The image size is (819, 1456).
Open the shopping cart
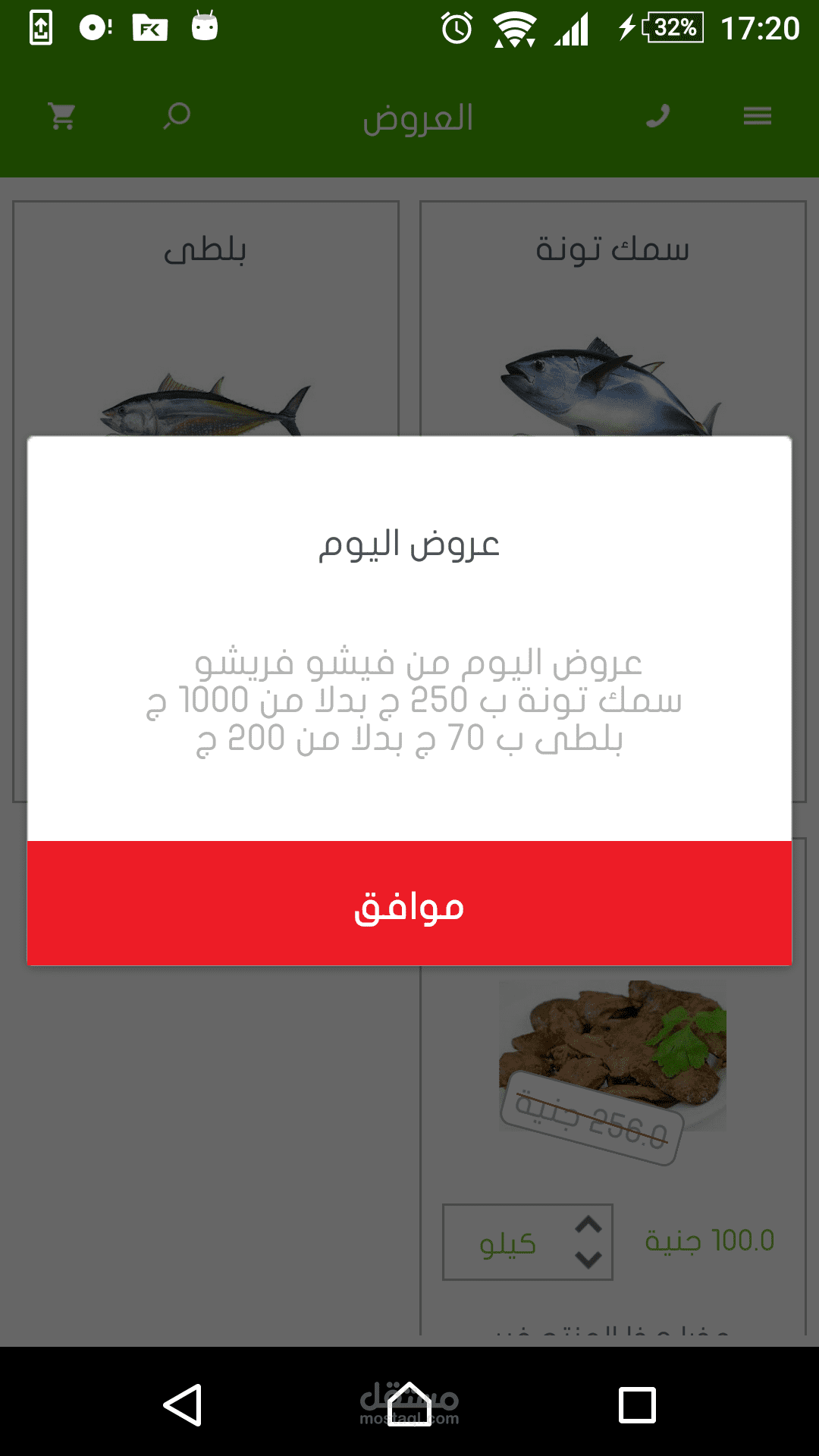pos(61,116)
